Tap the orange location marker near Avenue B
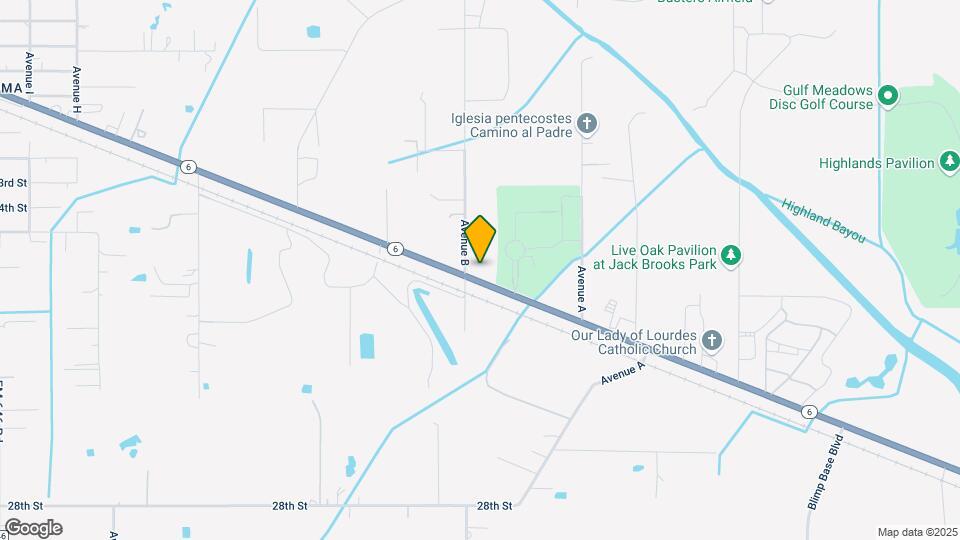Image resolution: width=960 pixels, height=540 pixels. [480, 239]
